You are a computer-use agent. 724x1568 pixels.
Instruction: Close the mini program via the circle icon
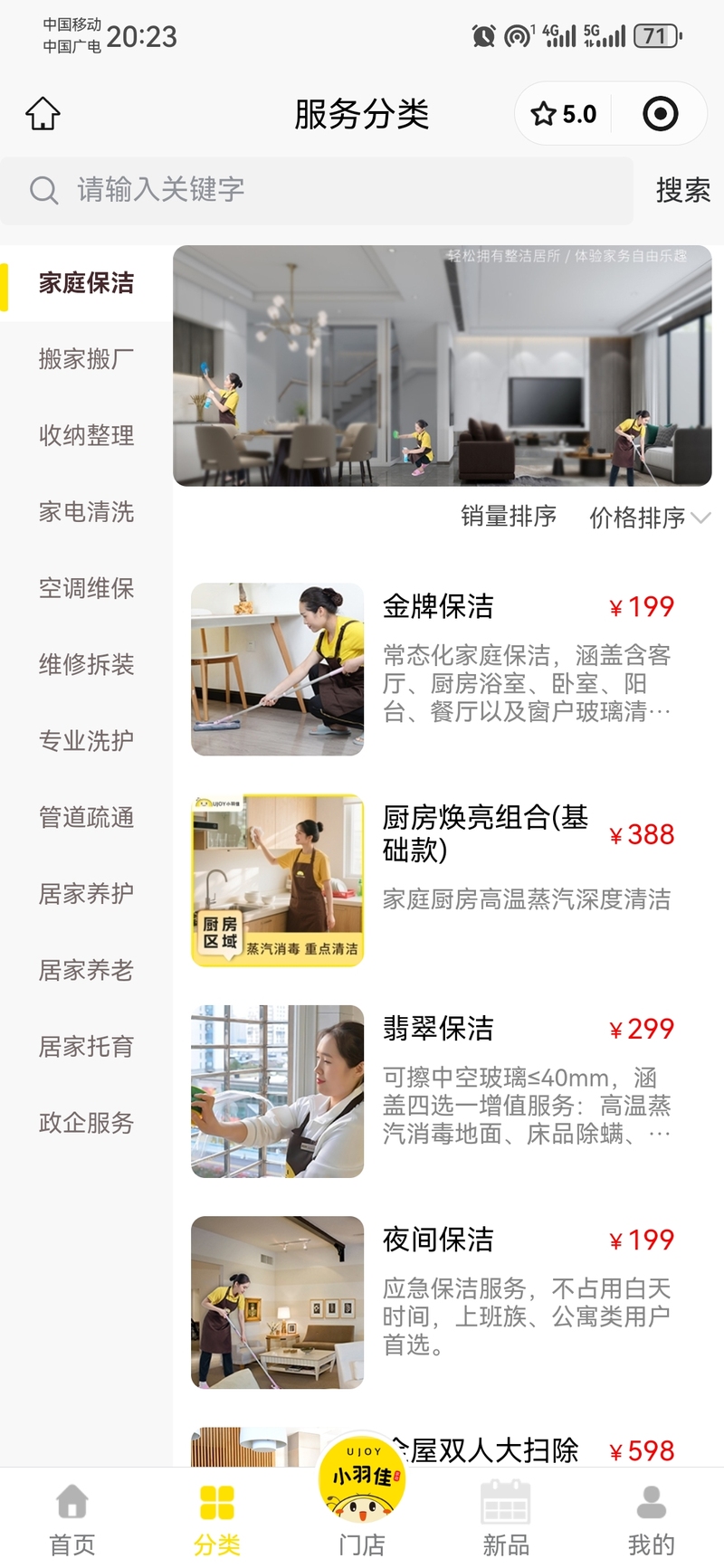(x=660, y=114)
